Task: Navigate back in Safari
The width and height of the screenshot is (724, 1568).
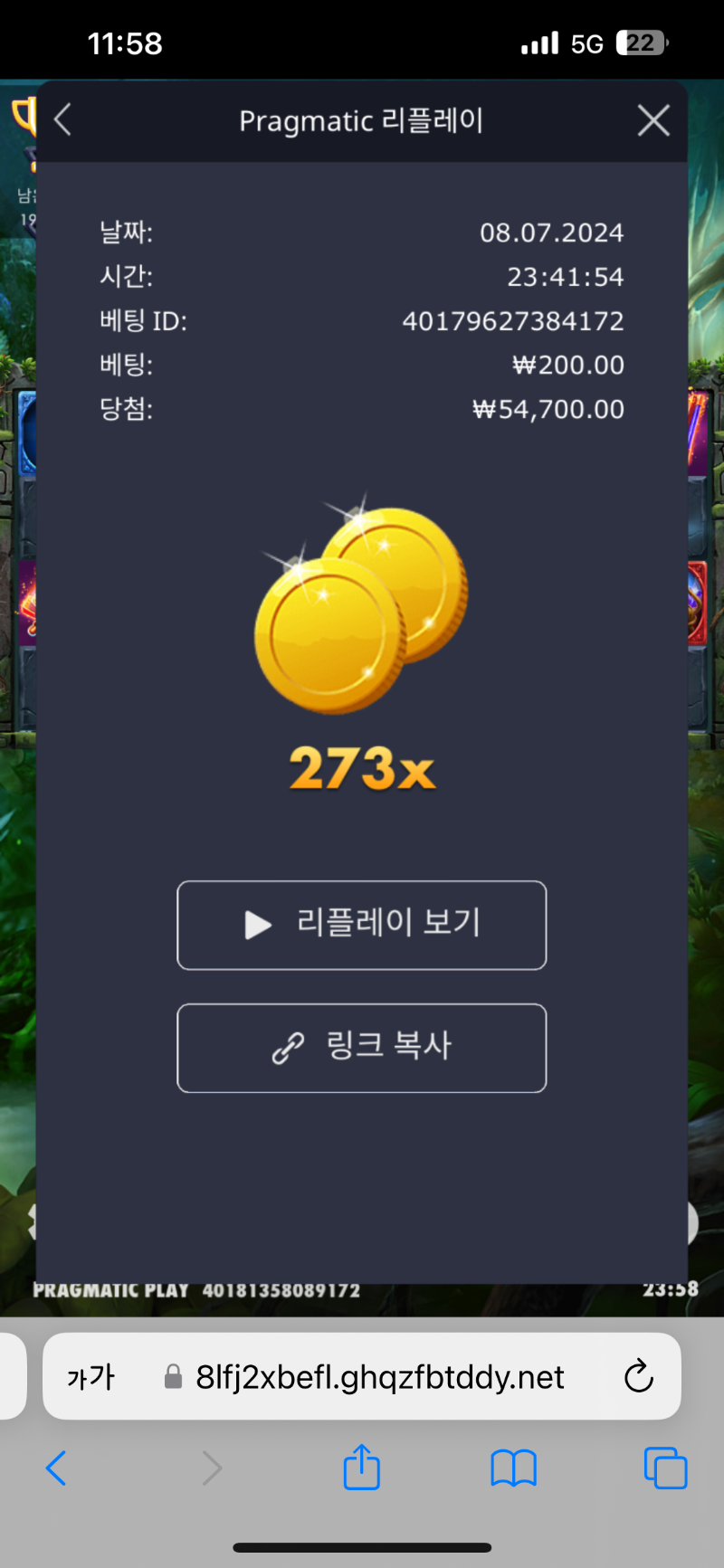Action: click(x=56, y=1468)
